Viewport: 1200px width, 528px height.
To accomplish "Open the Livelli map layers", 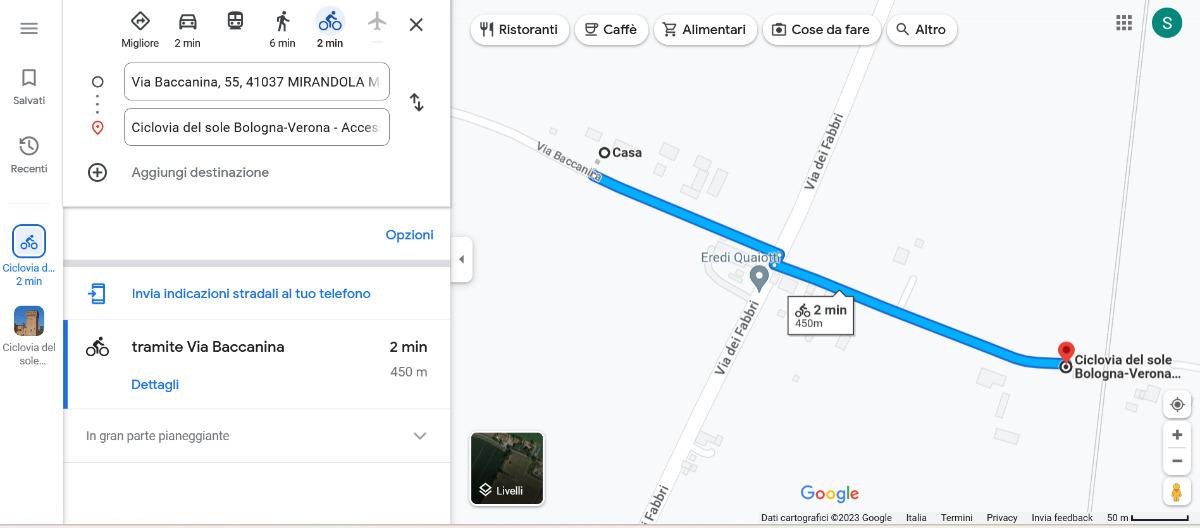I will 507,468.
